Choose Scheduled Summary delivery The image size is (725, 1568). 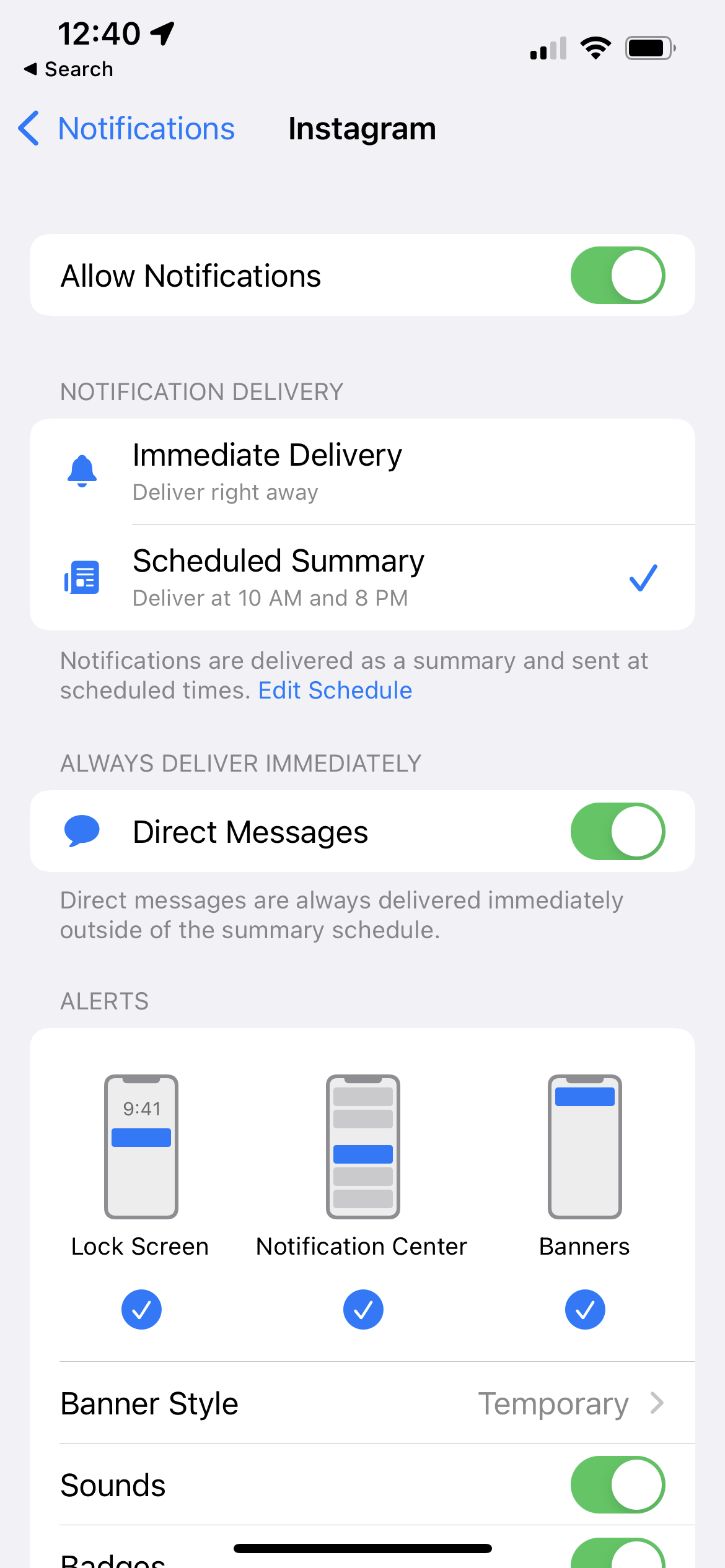362,577
